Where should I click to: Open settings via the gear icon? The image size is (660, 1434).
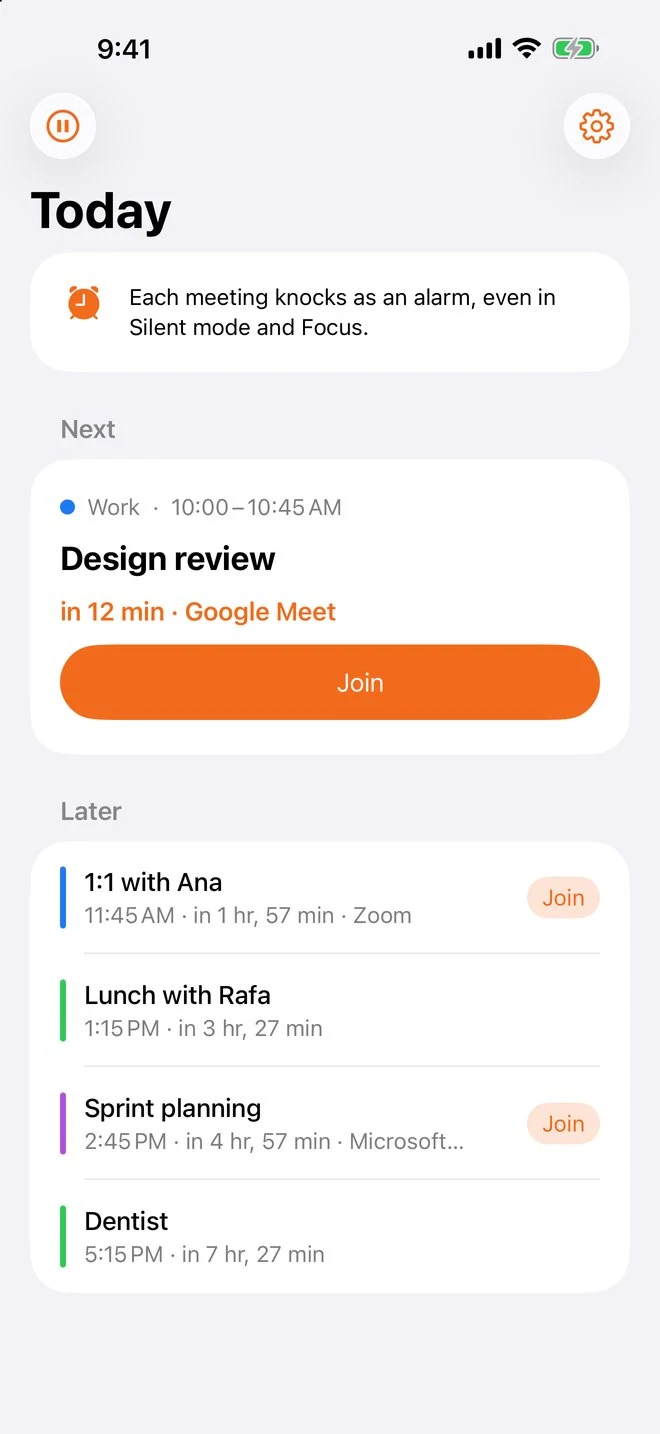tap(597, 126)
